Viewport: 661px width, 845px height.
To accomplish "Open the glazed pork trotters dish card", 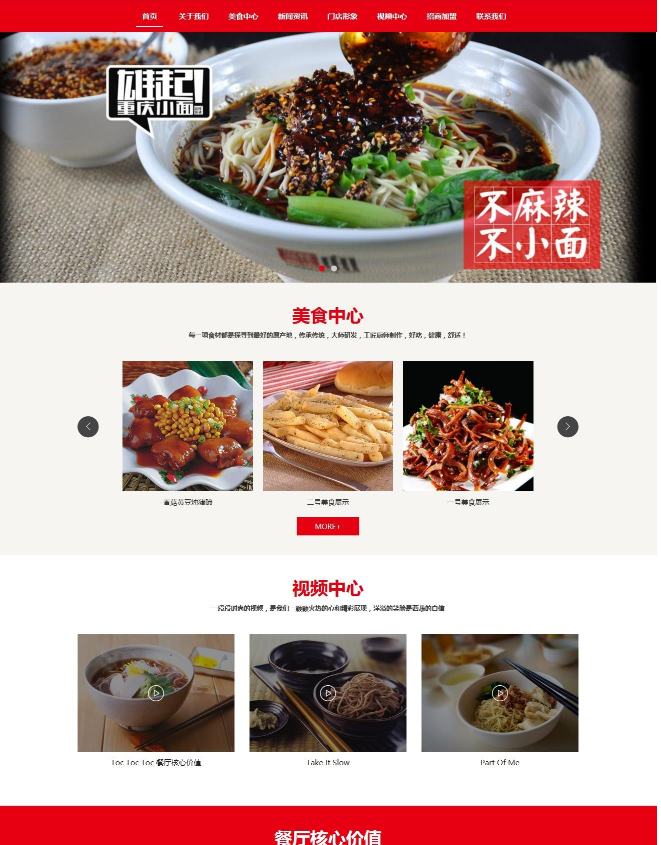I will pyautogui.click(x=187, y=426).
